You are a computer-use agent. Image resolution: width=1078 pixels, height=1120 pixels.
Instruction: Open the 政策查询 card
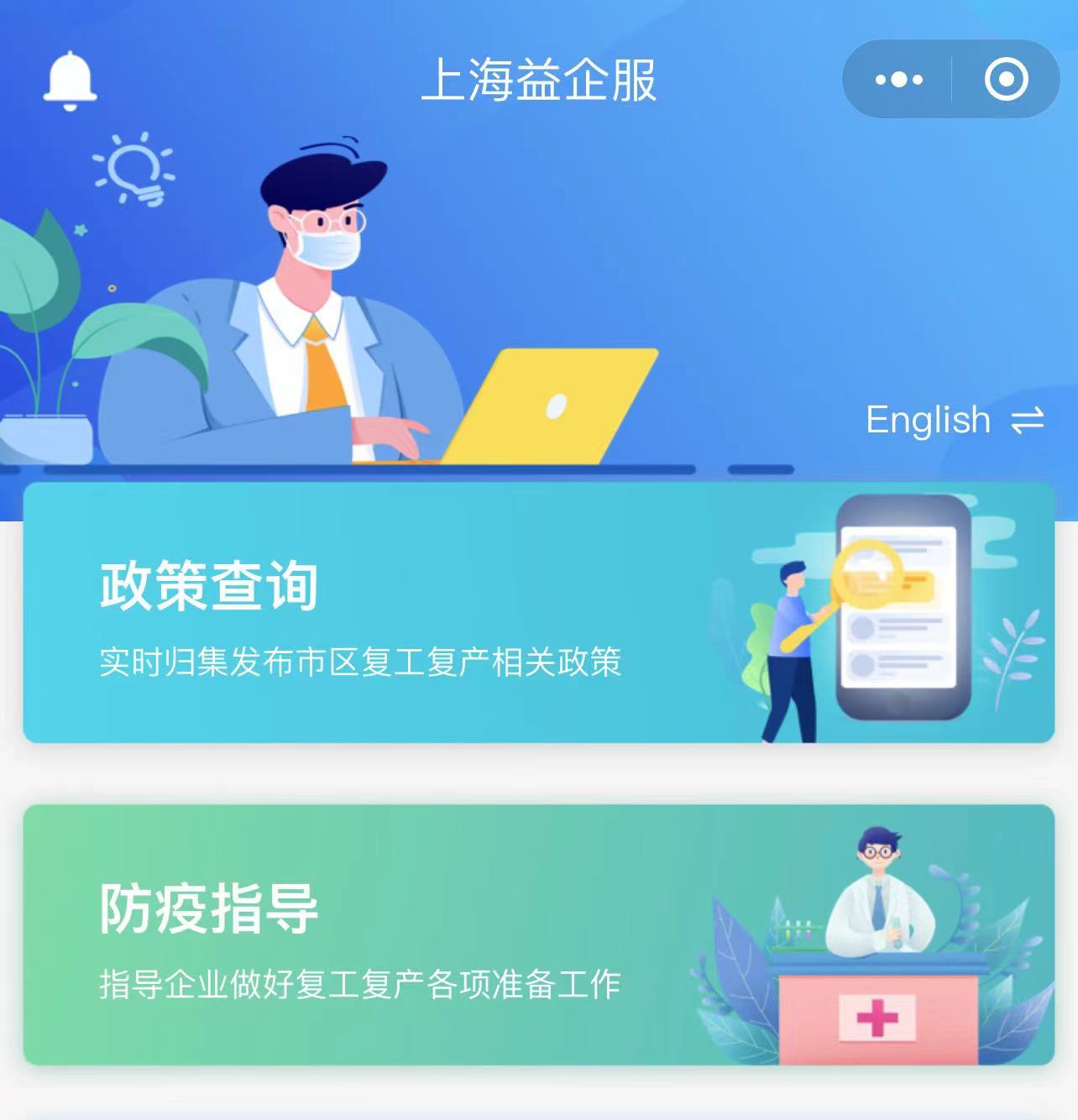pyautogui.click(x=537, y=613)
